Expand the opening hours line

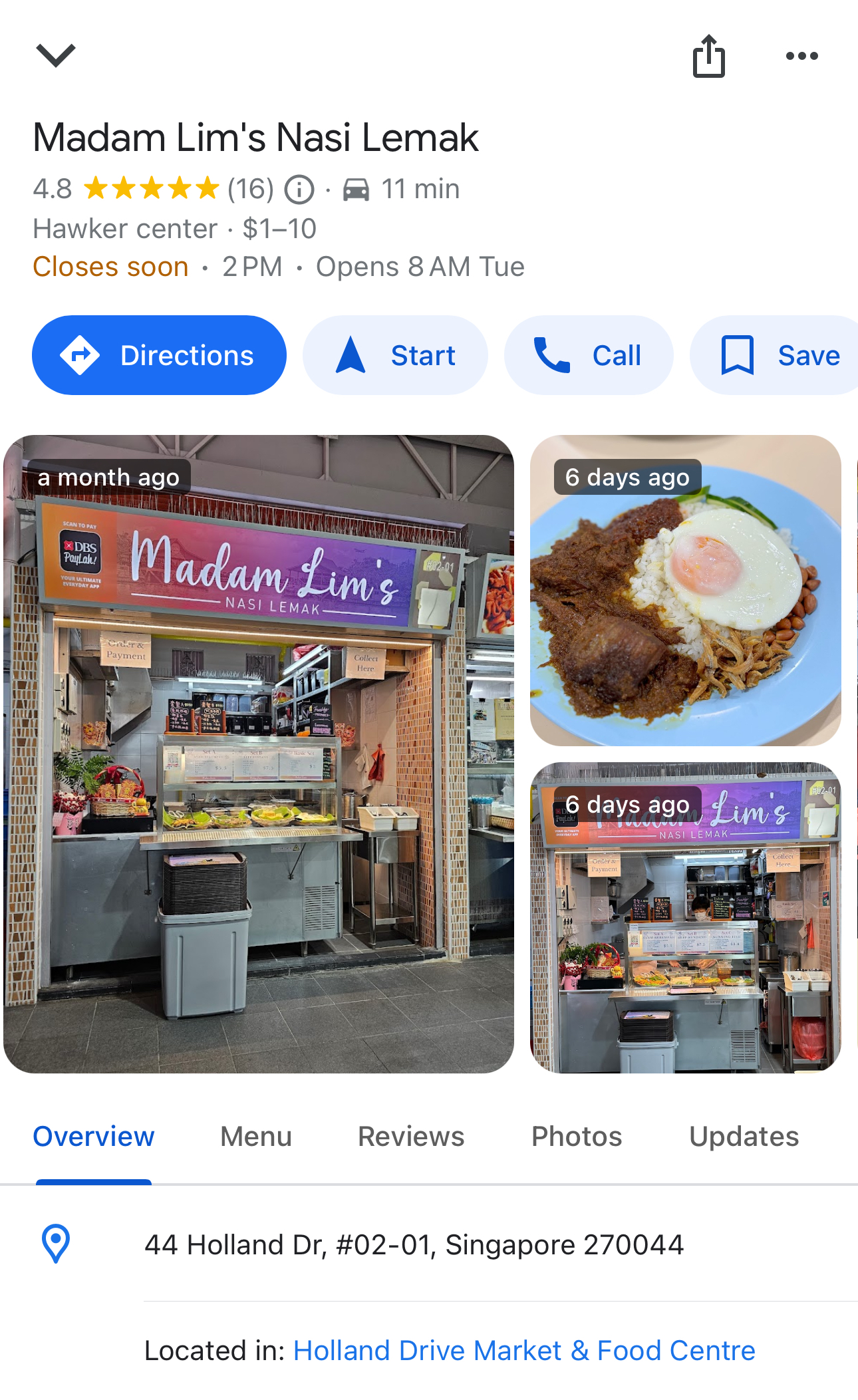(x=279, y=267)
